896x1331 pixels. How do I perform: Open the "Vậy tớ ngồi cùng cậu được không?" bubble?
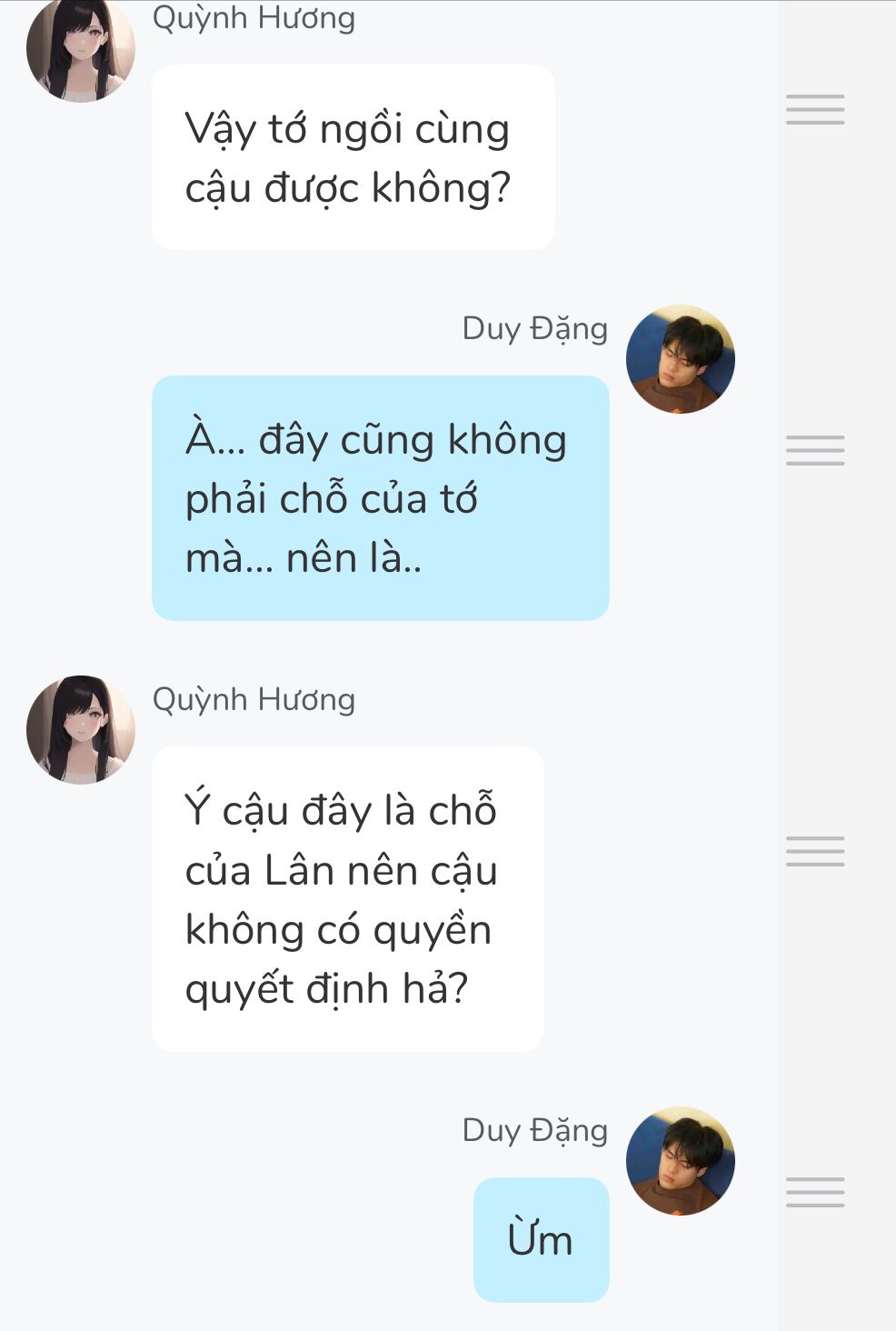click(353, 157)
